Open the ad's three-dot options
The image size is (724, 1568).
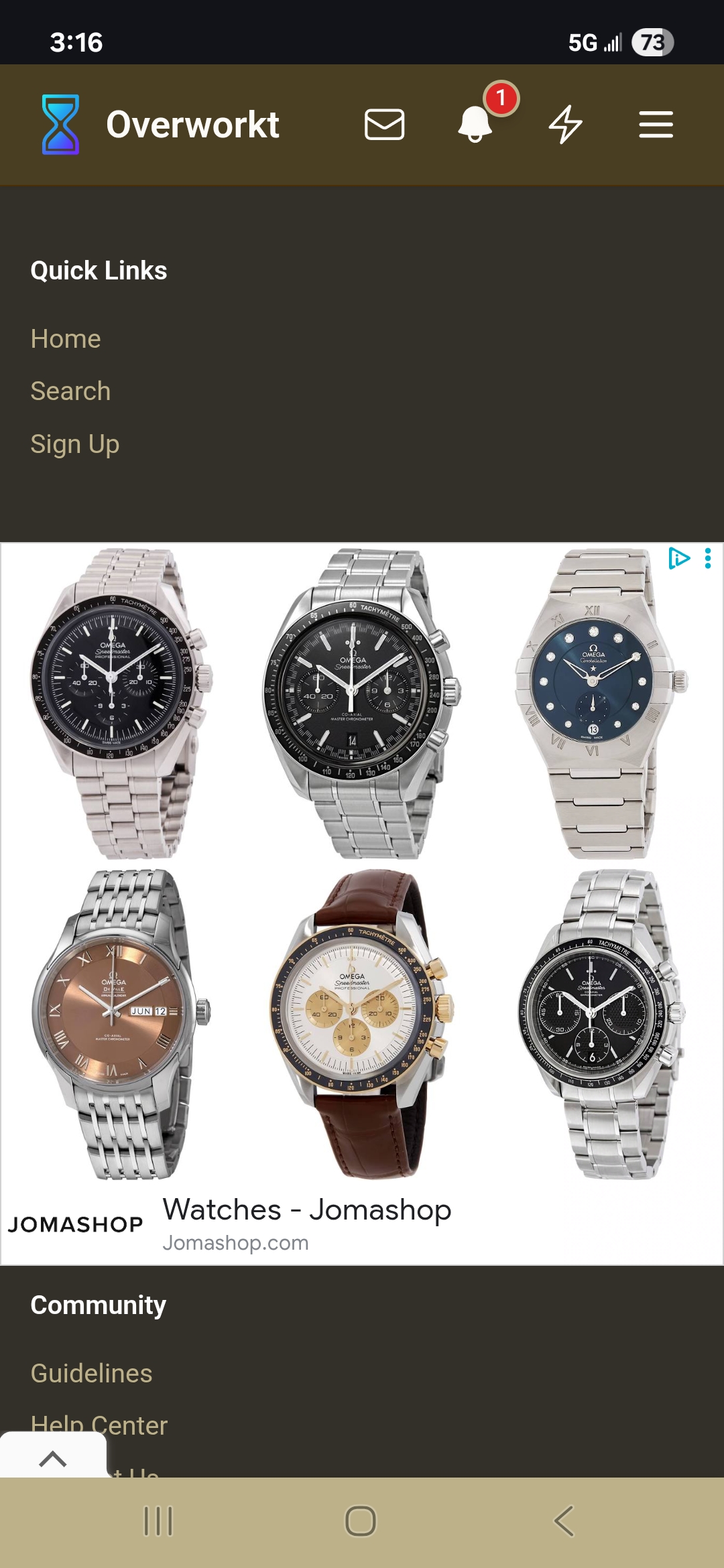(708, 558)
